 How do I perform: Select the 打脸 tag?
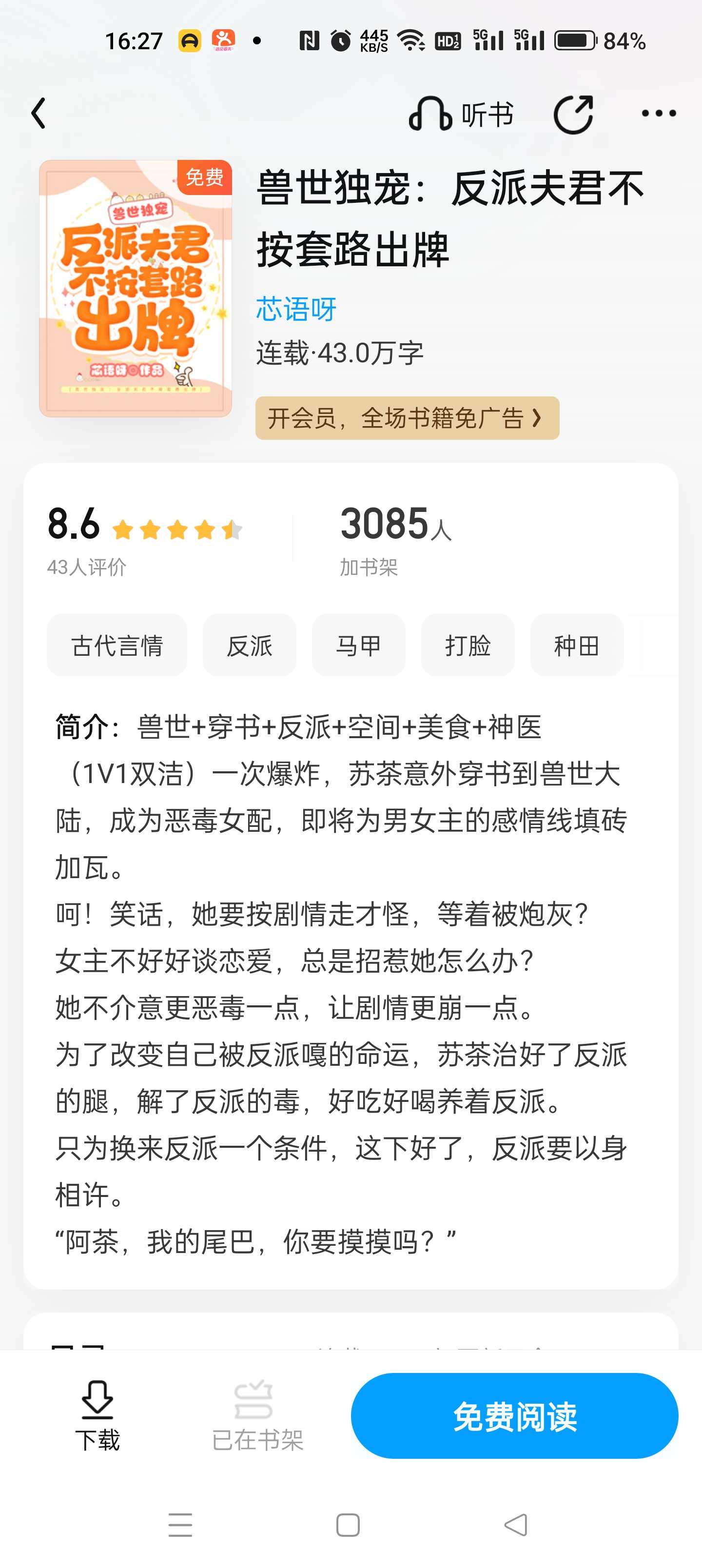click(468, 645)
